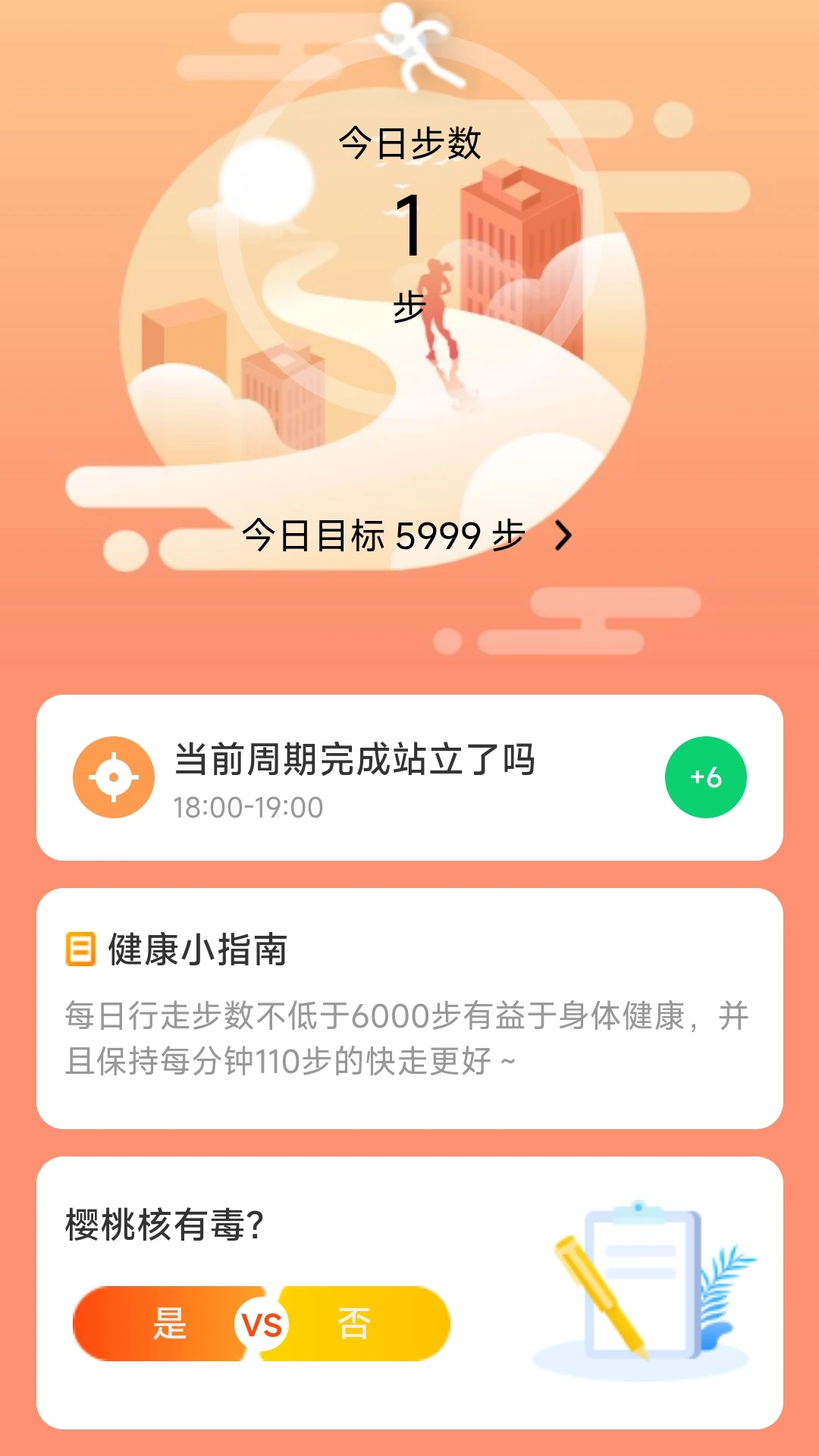Open today's goal via the chevron after 今日目标 5999 步
Screen dimensions: 819x1456
pos(565,535)
